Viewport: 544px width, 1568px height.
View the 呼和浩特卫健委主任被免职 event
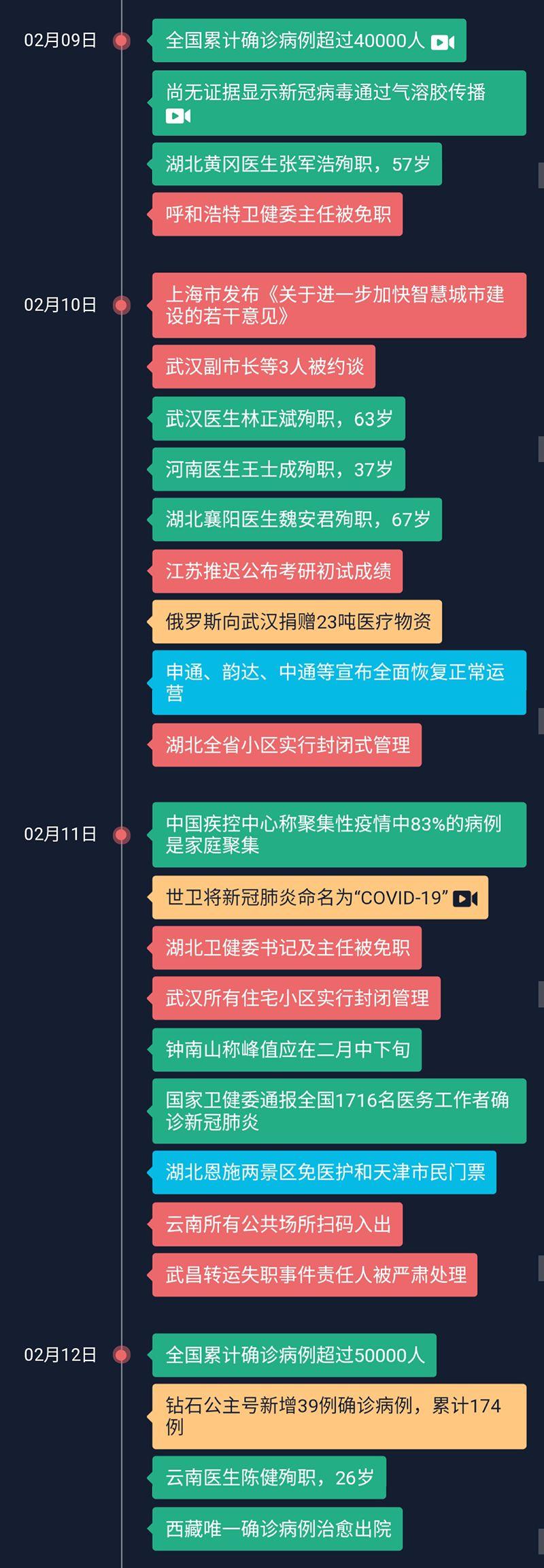pyautogui.click(x=277, y=214)
